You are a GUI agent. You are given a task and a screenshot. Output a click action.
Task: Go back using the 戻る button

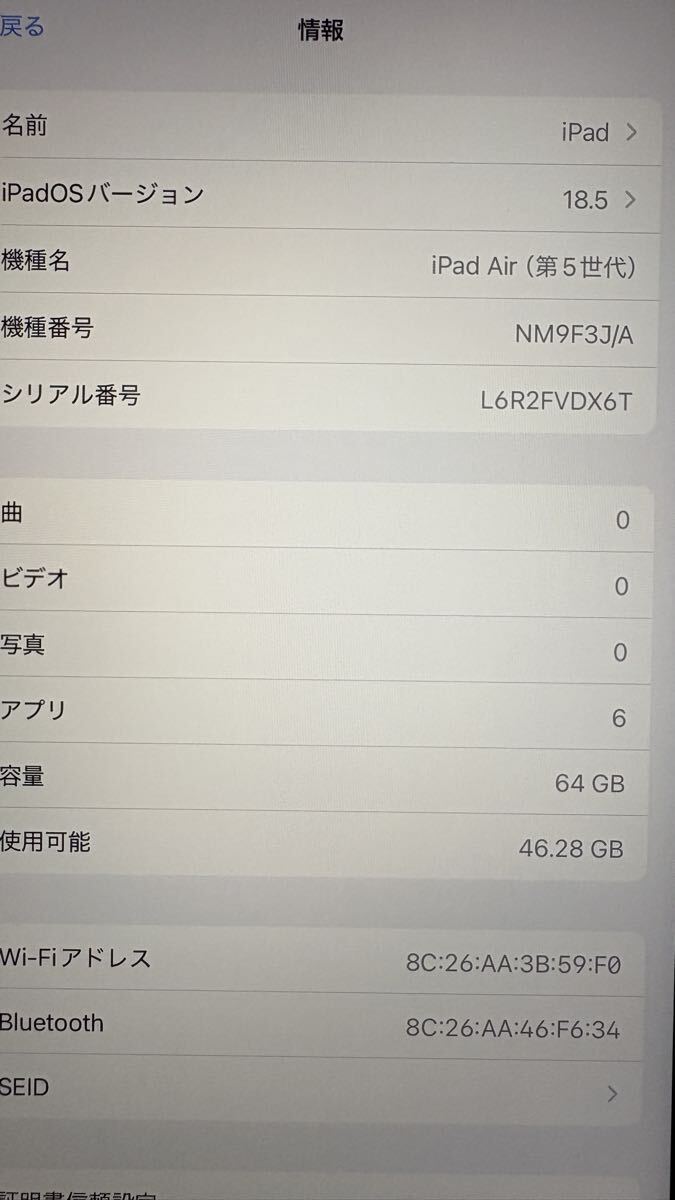22,27
